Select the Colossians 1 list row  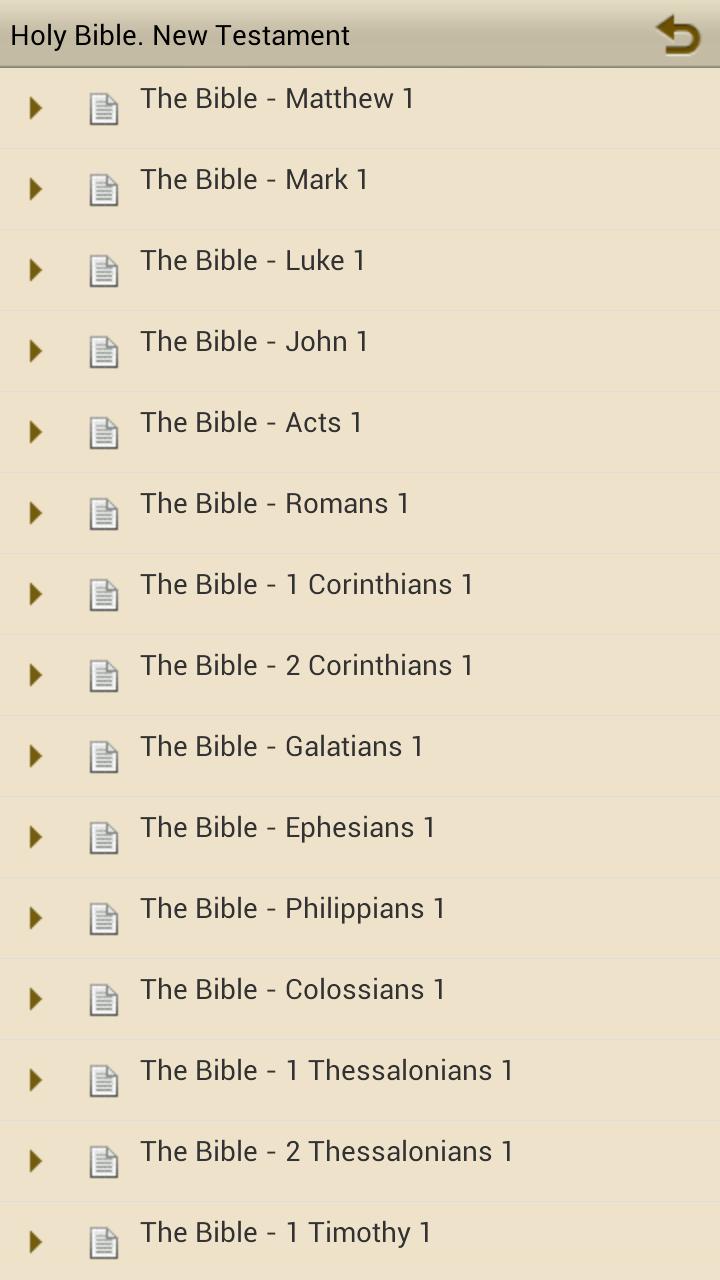(x=292, y=990)
